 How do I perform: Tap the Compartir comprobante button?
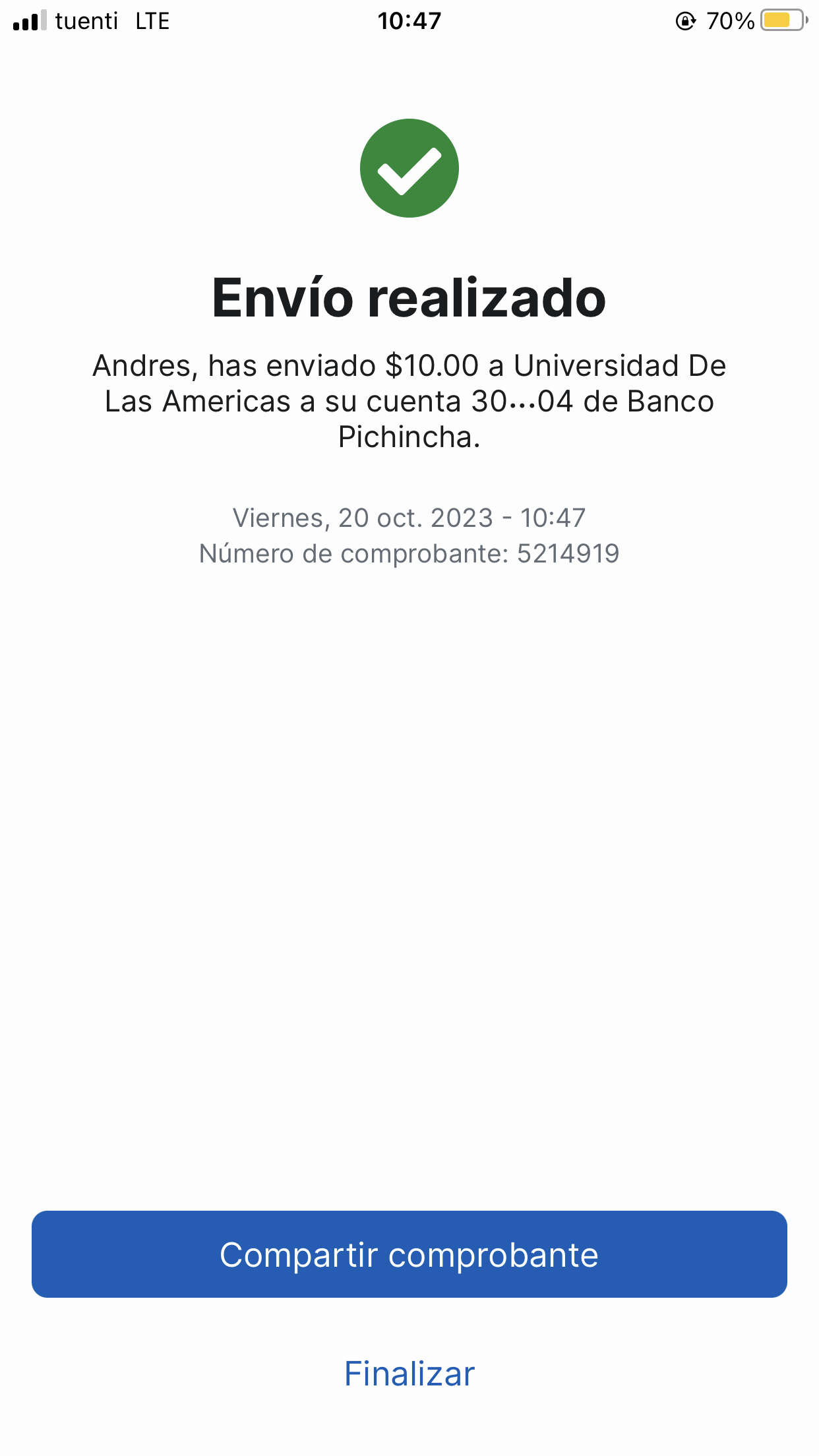(x=409, y=1254)
